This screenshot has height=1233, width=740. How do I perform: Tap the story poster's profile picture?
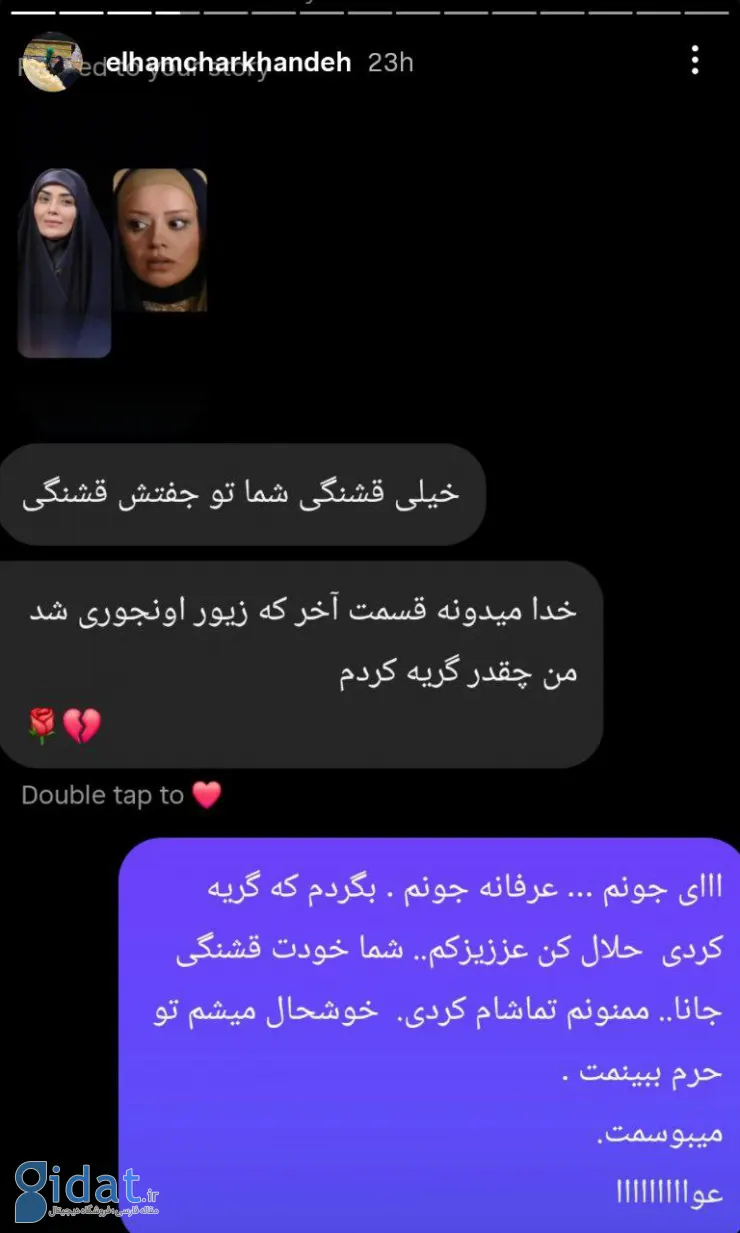[x=52, y=62]
